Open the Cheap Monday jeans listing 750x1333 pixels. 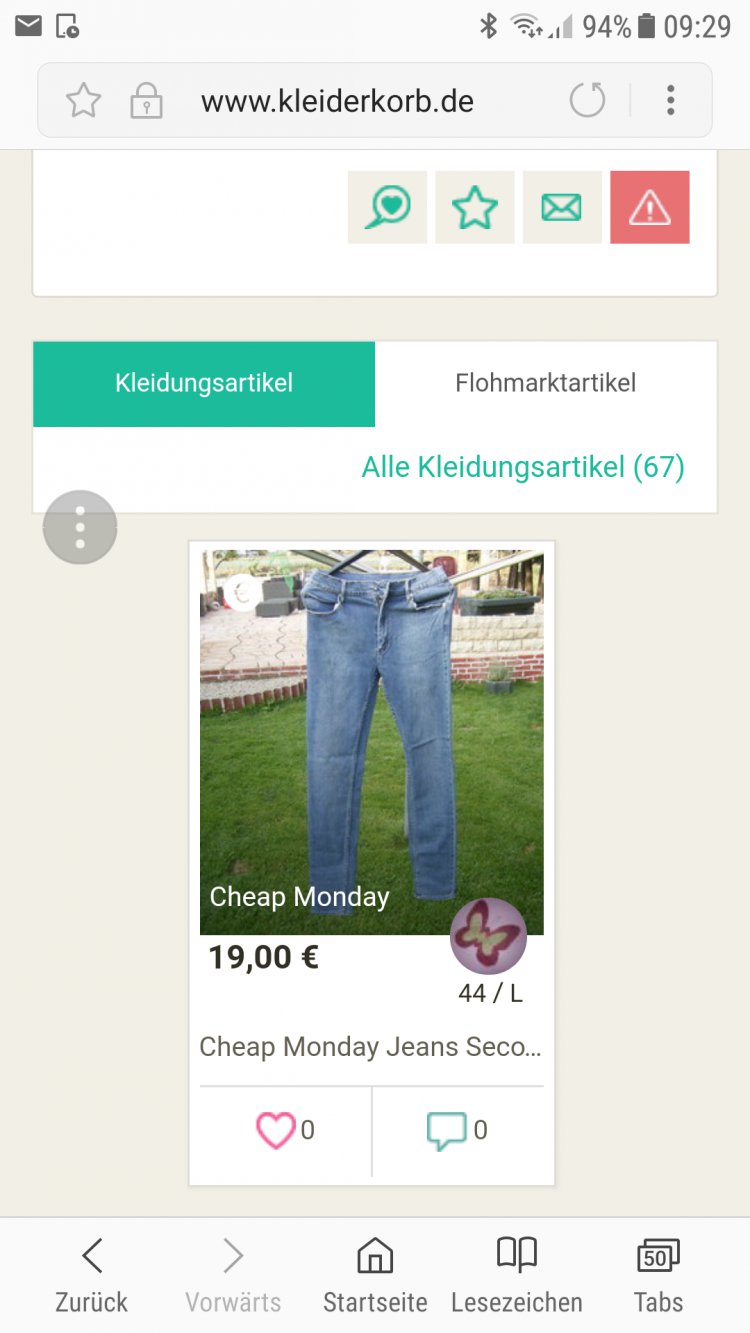[371, 741]
